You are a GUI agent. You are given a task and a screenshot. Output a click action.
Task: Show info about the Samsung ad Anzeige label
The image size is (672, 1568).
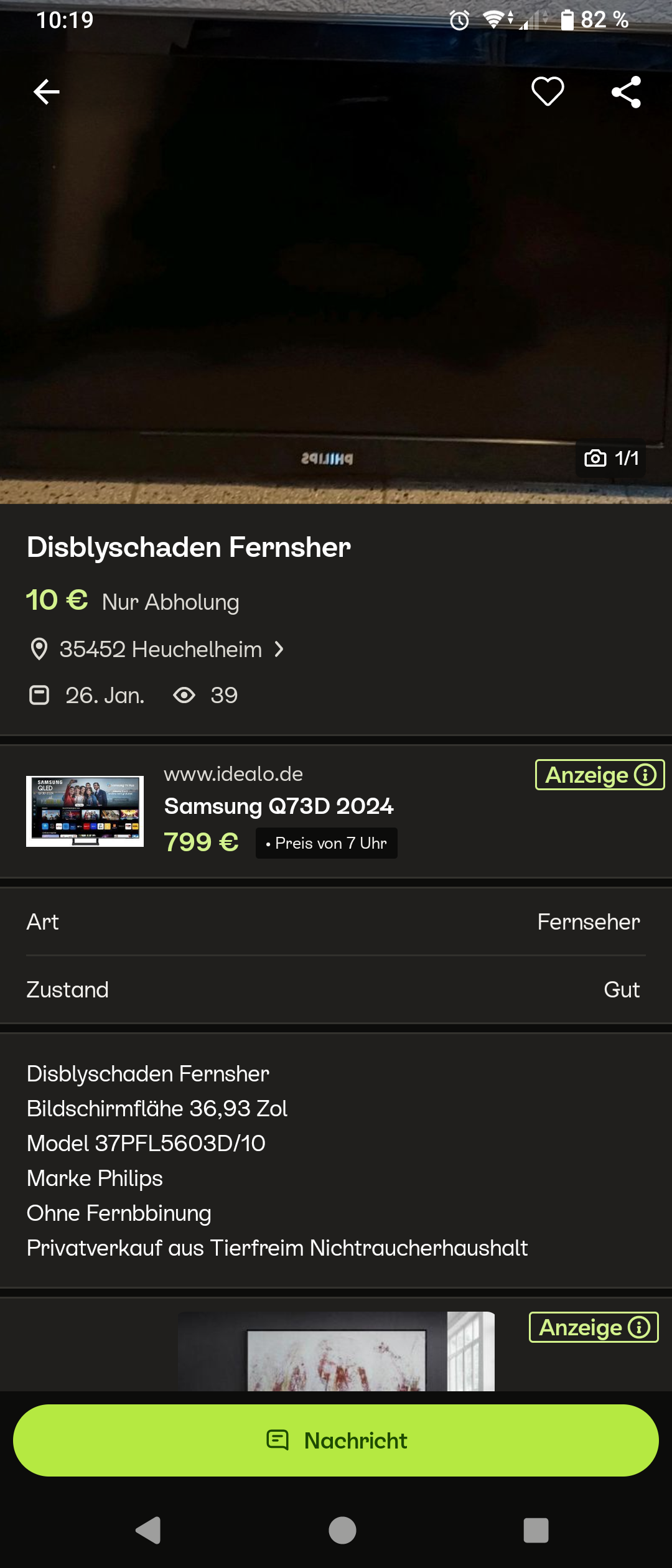tap(600, 775)
